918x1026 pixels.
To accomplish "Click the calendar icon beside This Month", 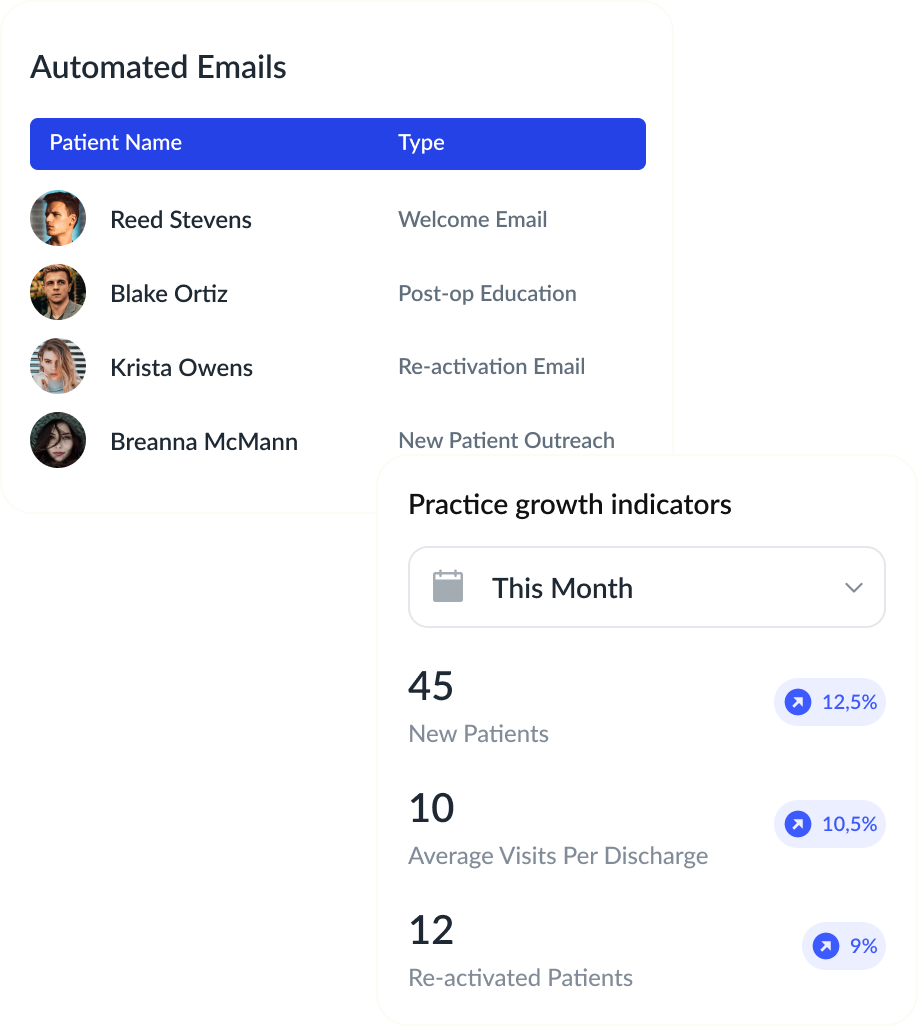I will (448, 587).
